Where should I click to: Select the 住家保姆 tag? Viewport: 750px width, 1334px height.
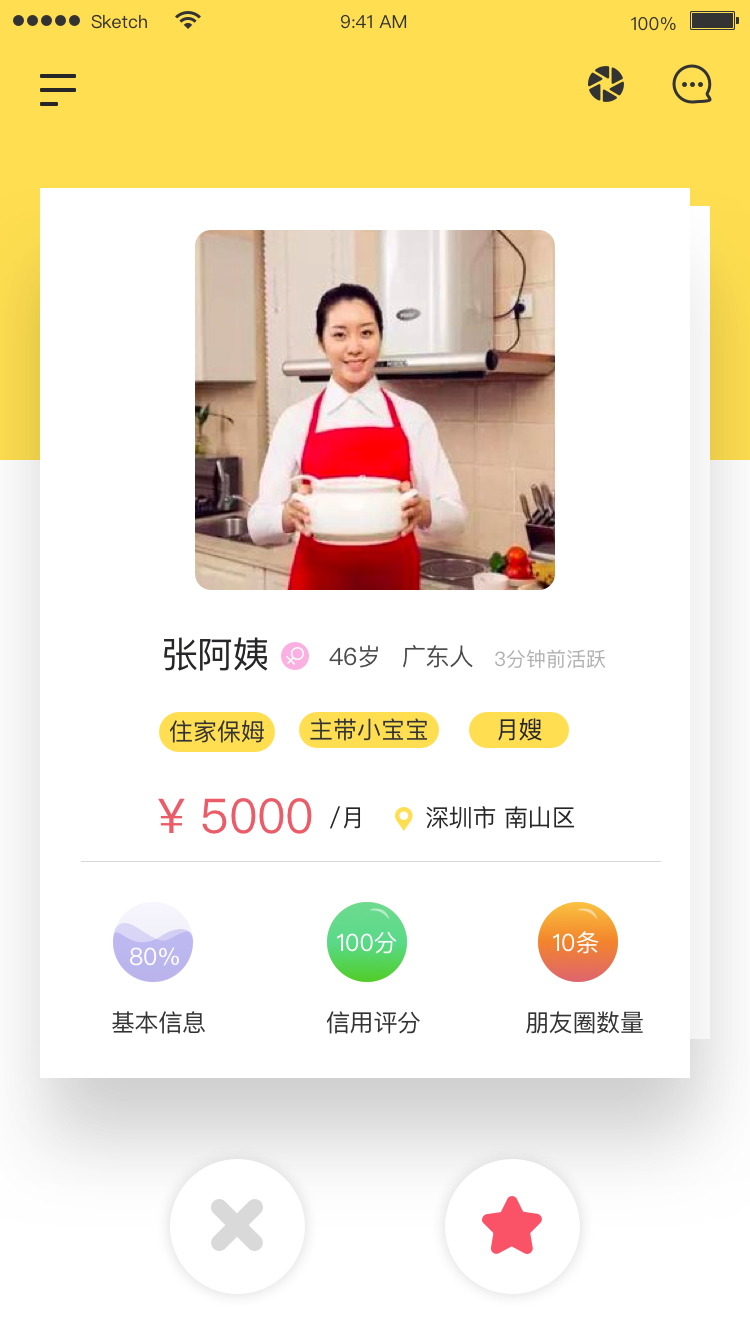217,730
